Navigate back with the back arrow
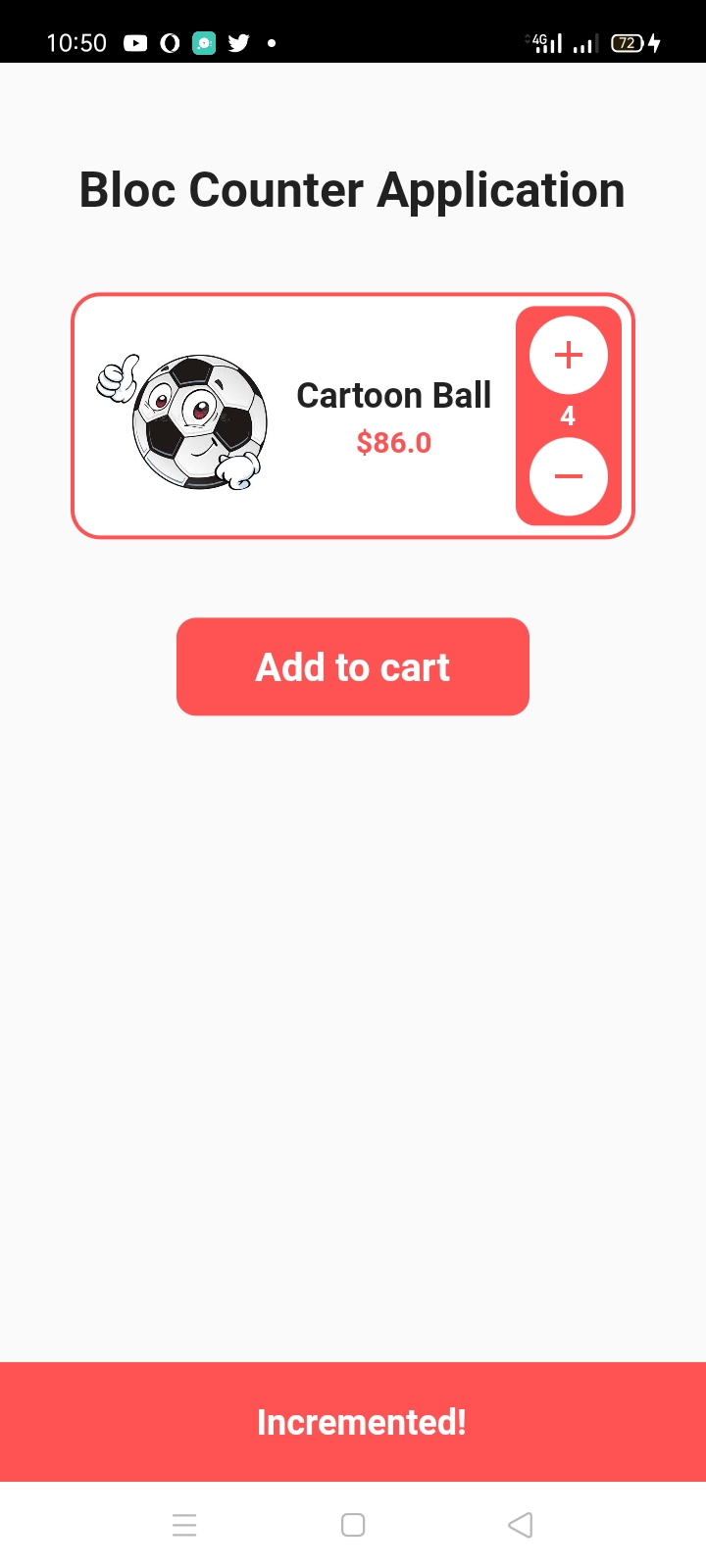 click(x=520, y=1525)
